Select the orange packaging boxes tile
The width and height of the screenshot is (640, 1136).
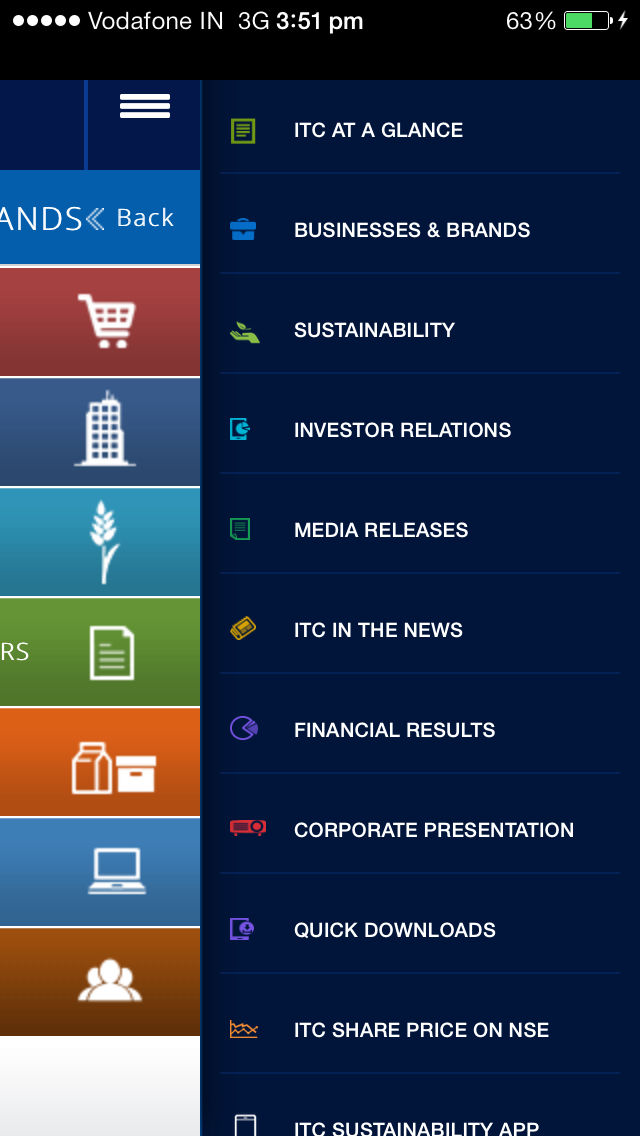click(x=100, y=762)
